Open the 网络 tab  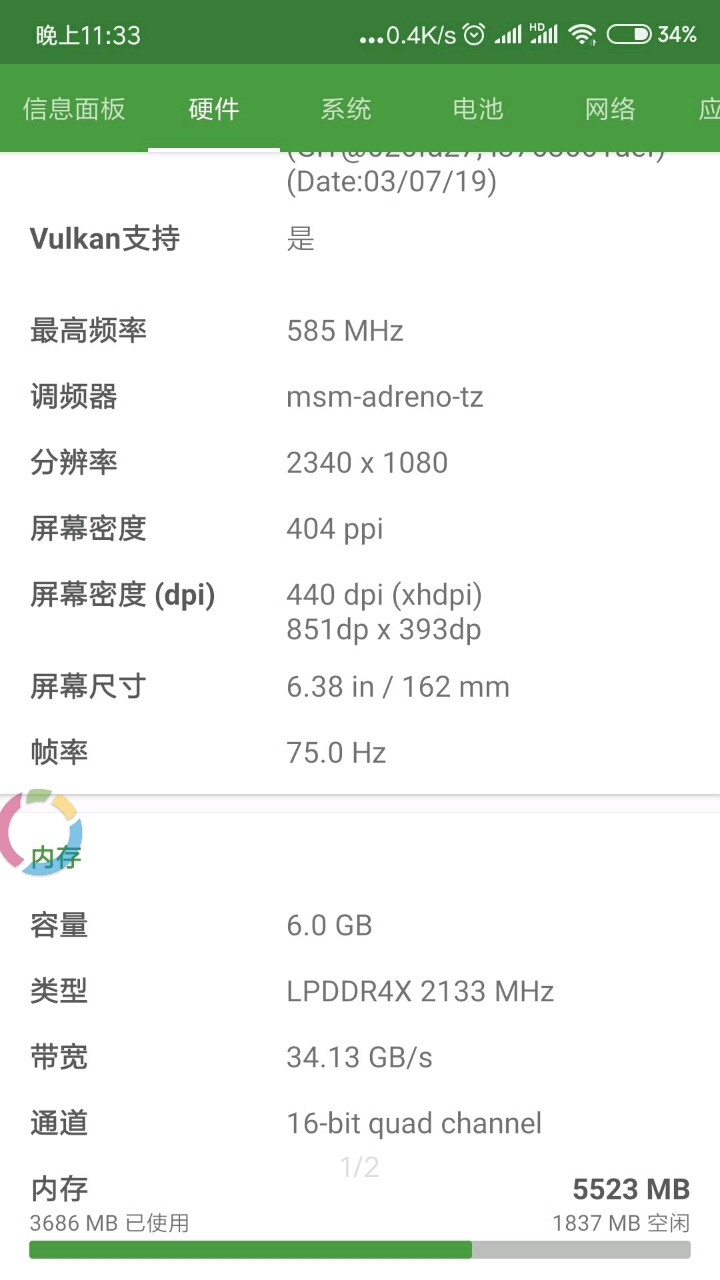[x=609, y=110]
